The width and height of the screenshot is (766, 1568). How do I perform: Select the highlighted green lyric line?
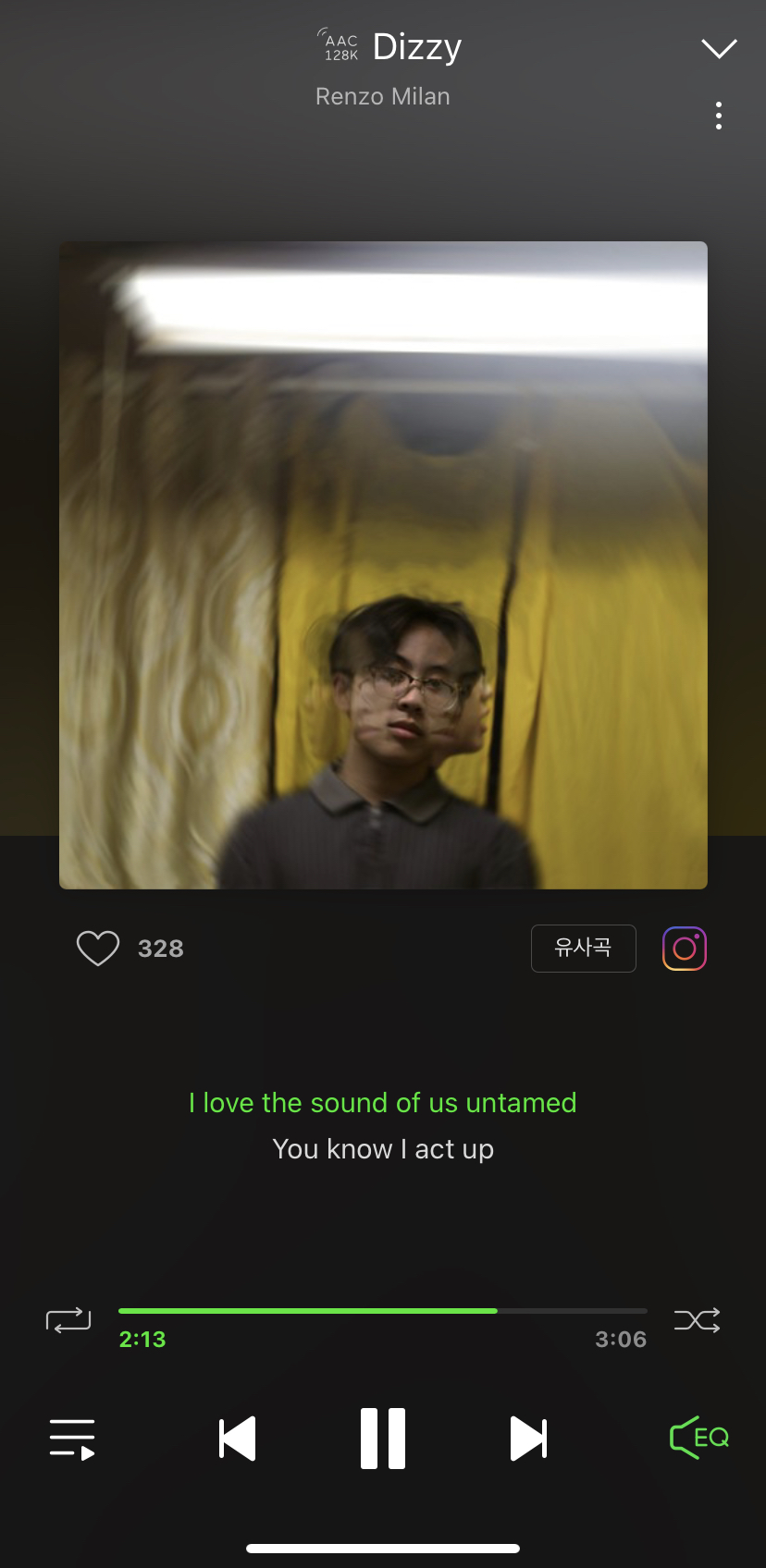383,1102
